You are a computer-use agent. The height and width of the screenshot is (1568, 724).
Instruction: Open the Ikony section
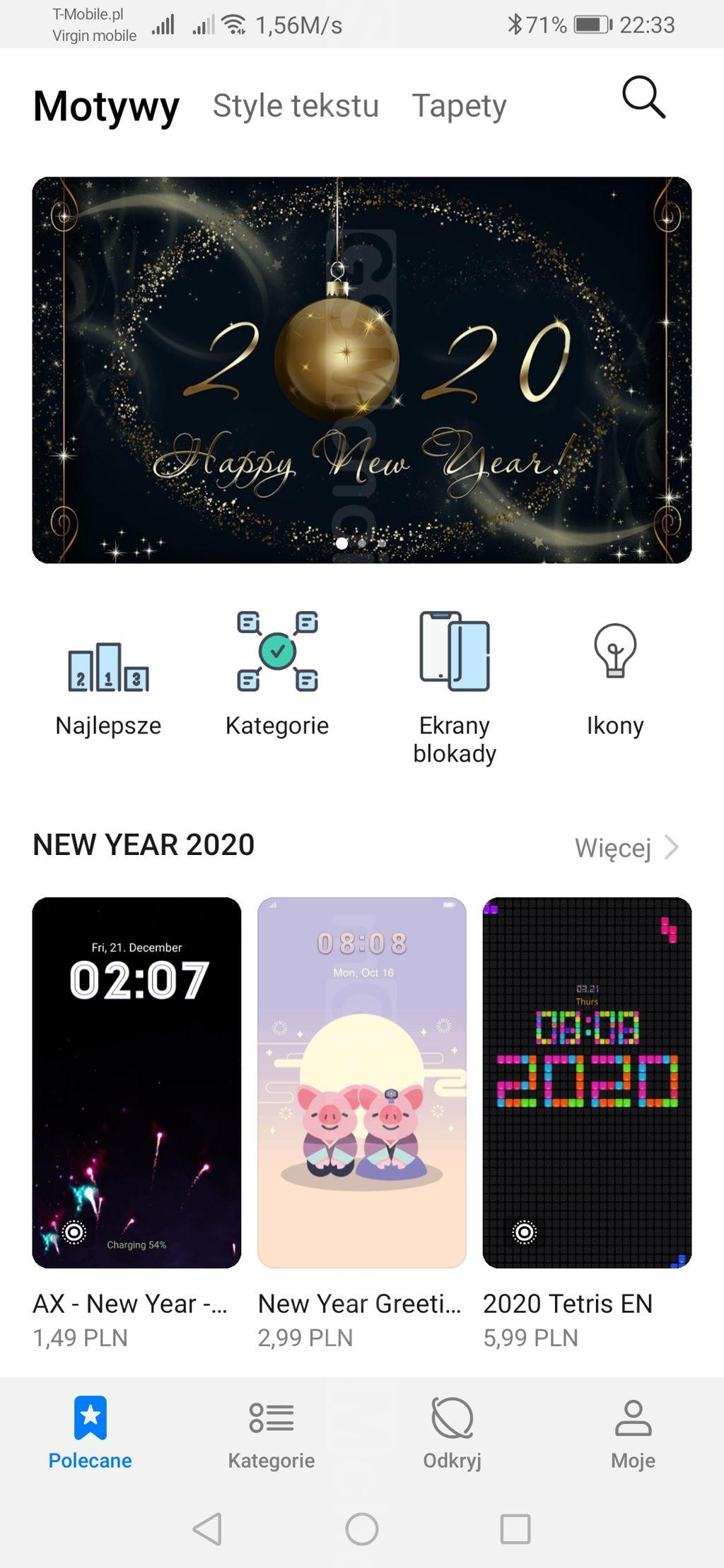pos(615,678)
